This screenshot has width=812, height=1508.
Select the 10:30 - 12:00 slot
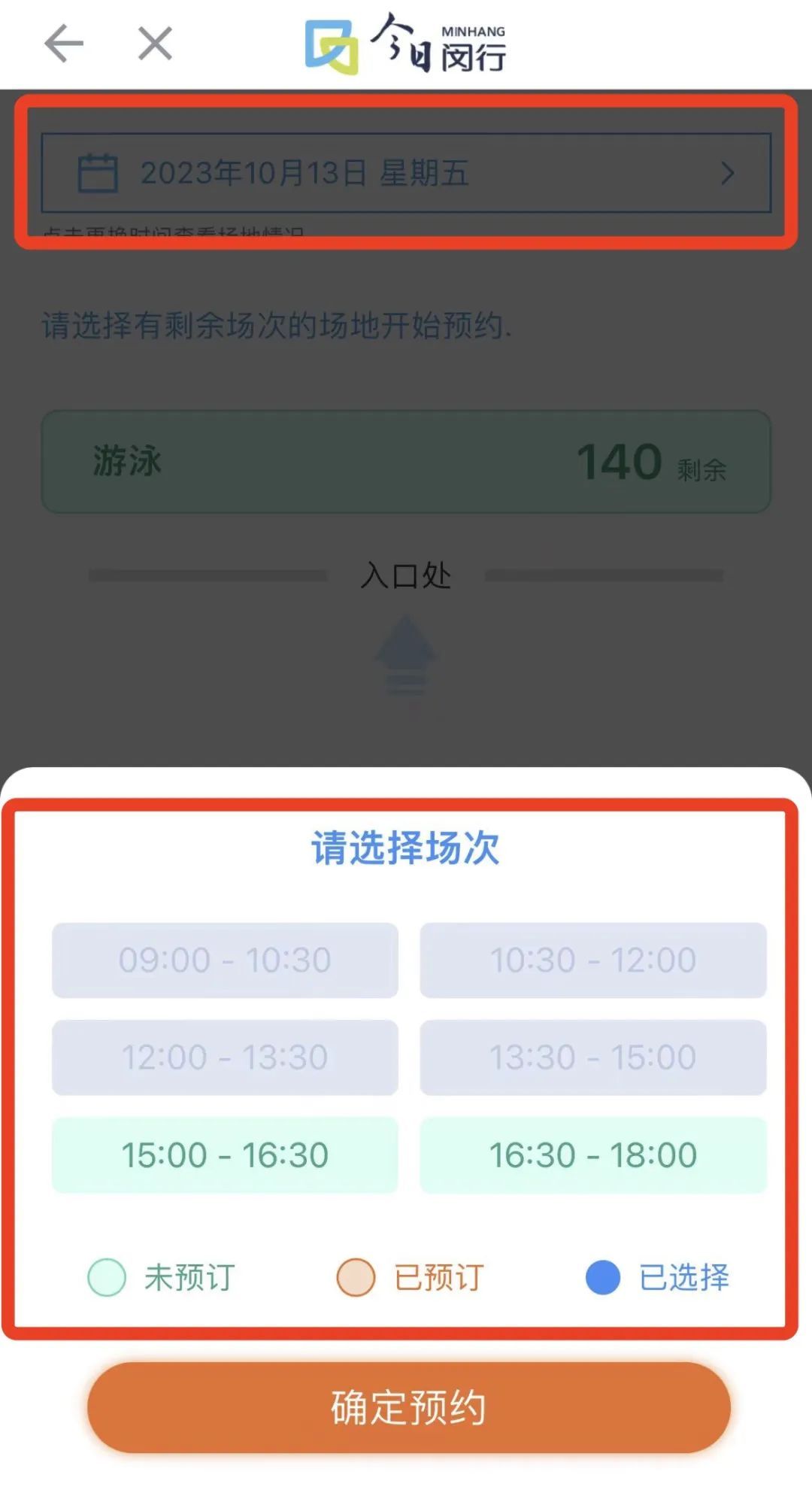click(x=593, y=960)
